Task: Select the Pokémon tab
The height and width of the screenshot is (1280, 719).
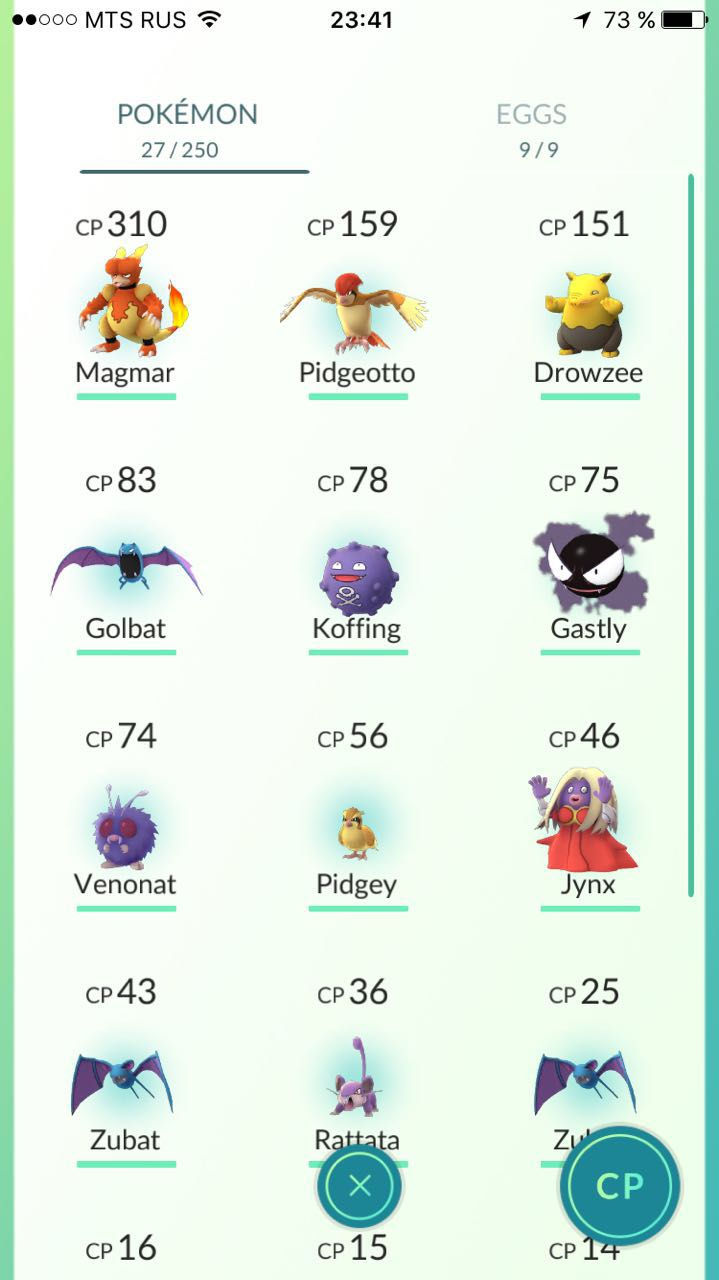Action: click(187, 130)
